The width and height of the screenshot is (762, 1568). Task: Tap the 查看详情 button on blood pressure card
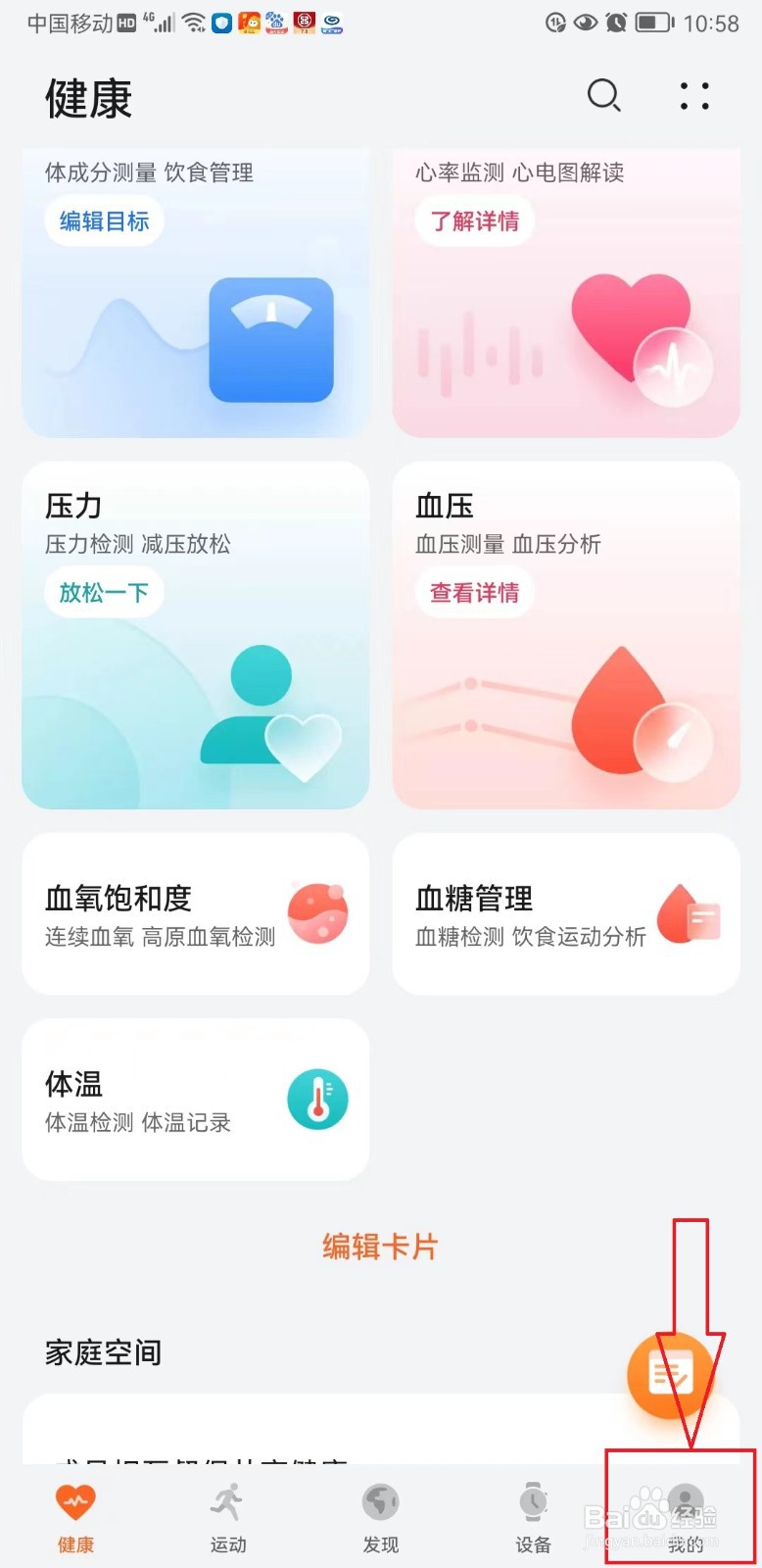point(473,591)
